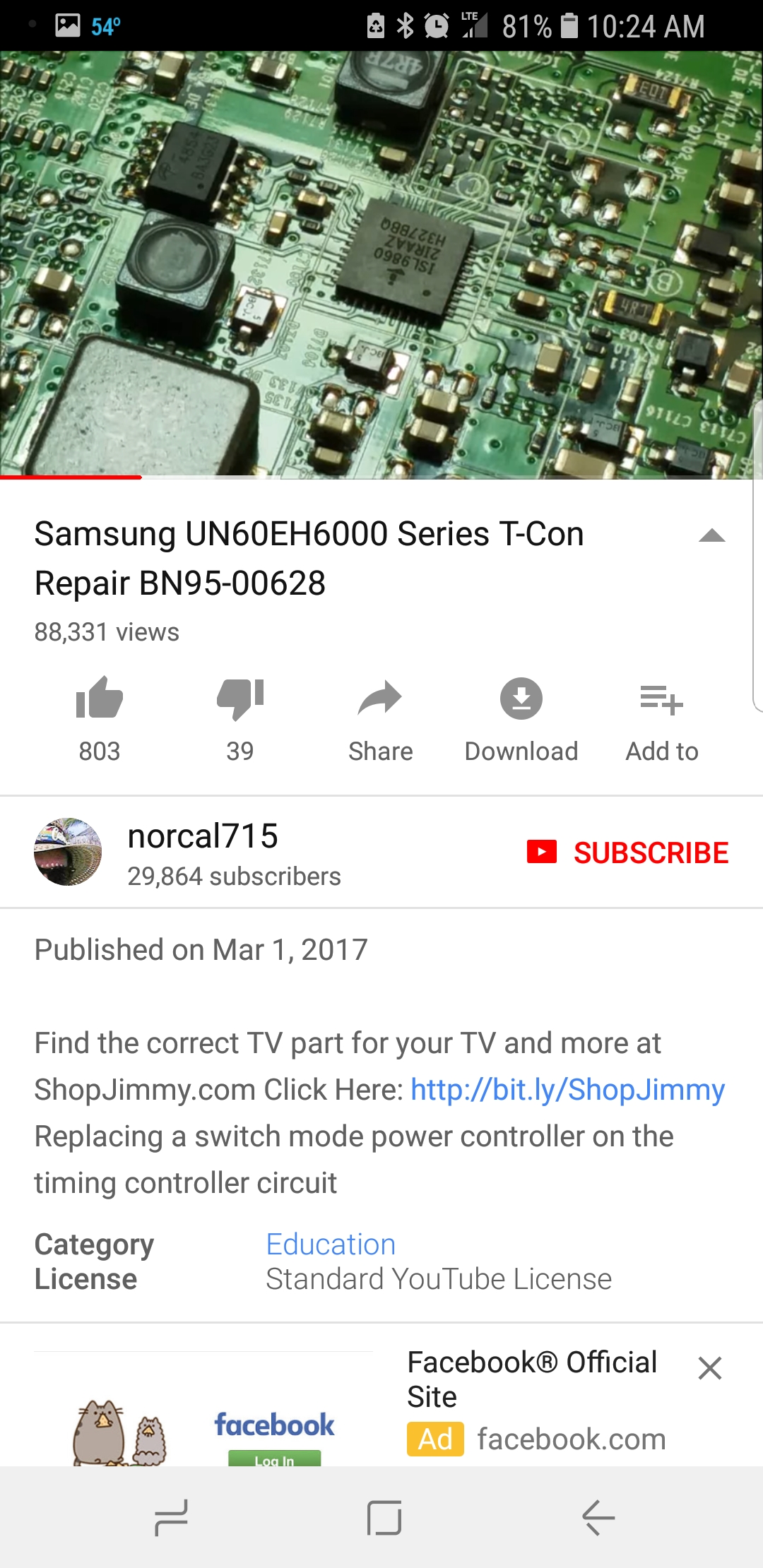Image resolution: width=763 pixels, height=1568 pixels.
Task: Collapse the video description arrow
Action: coord(711,536)
